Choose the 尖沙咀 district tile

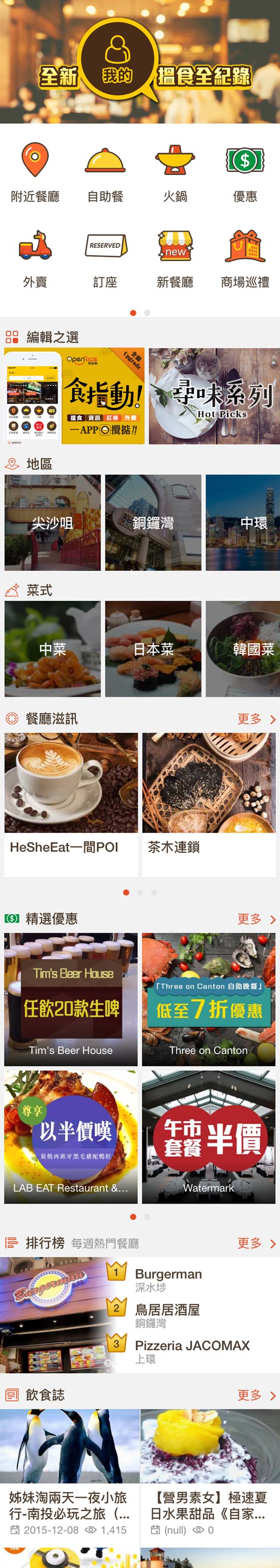52,522
